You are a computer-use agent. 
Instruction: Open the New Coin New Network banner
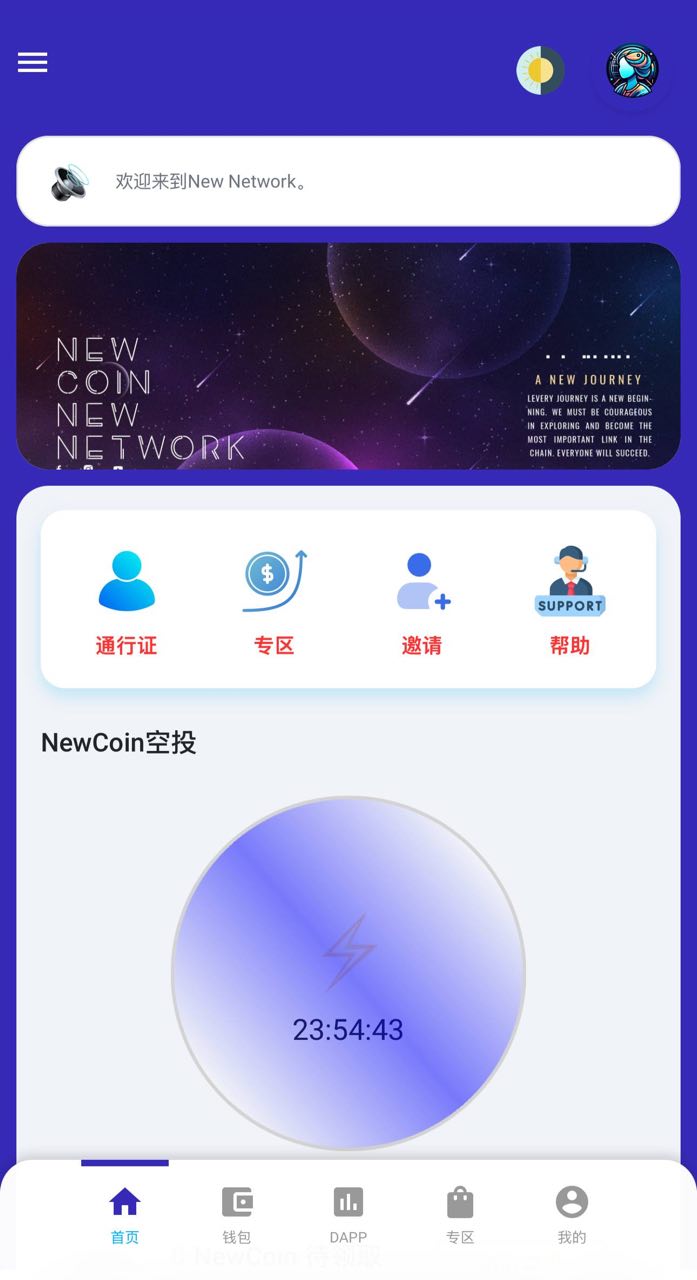(348, 356)
